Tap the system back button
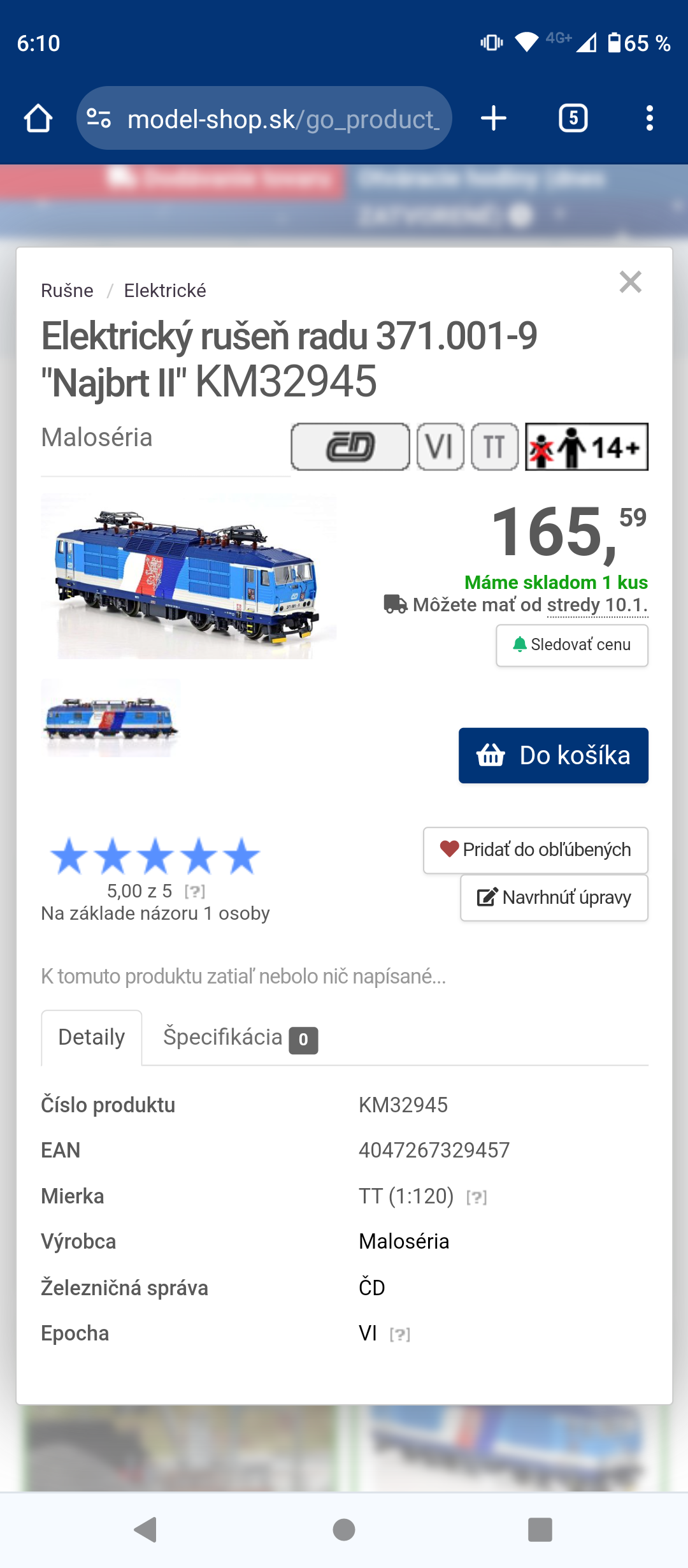The width and height of the screenshot is (688, 1568). click(147, 1529)
